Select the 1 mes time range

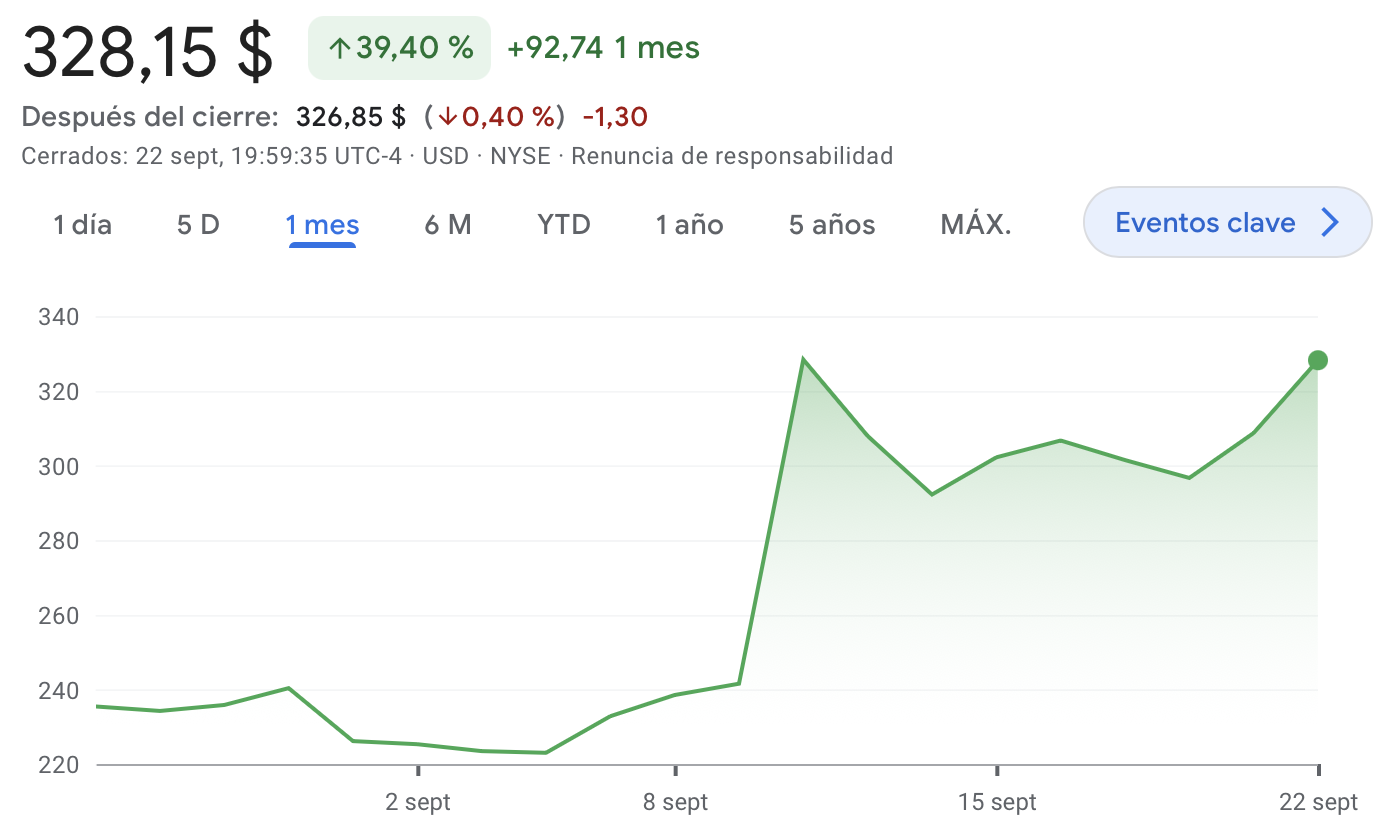322,224
